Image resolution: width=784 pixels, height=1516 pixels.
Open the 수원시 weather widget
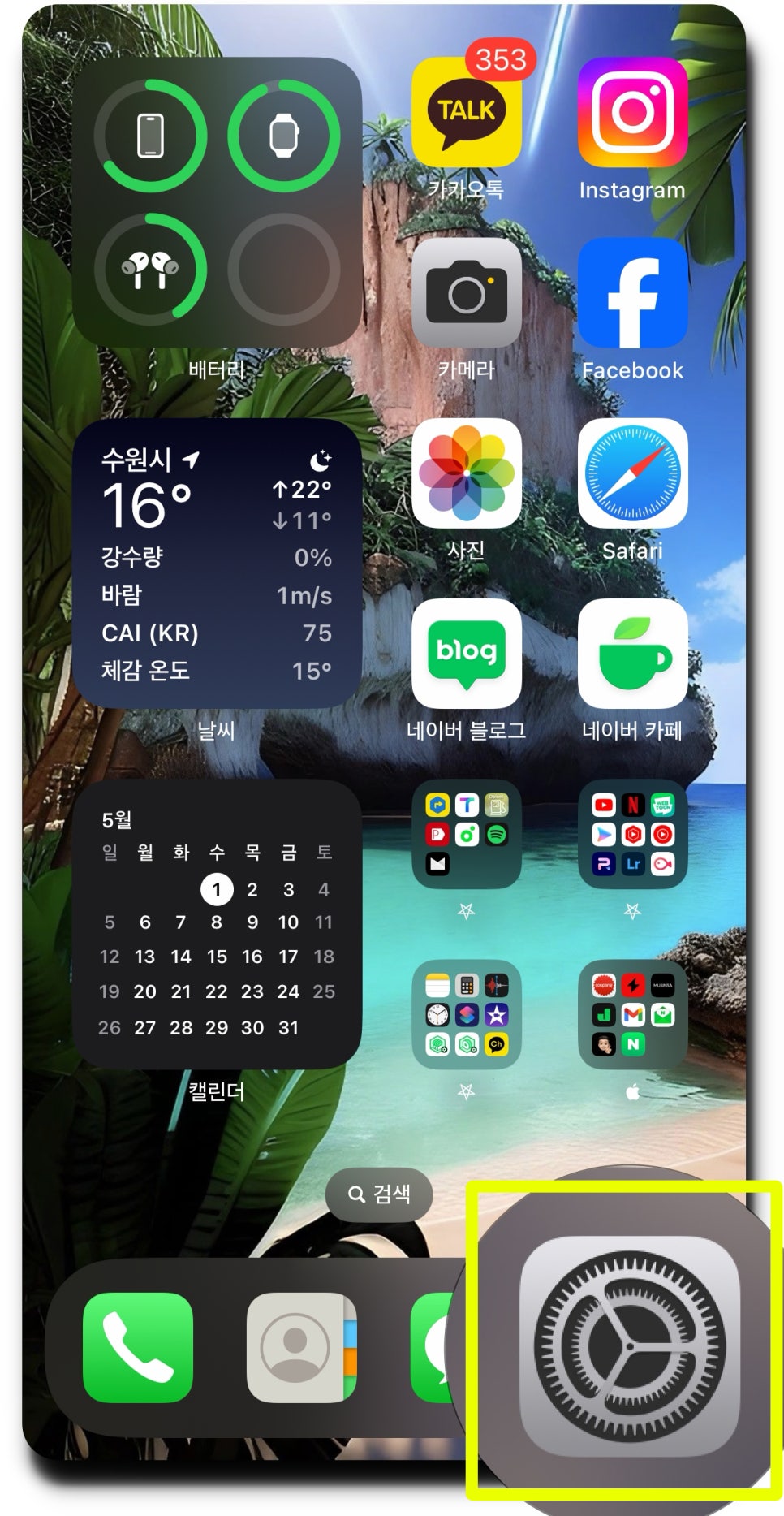click(217, 564)
